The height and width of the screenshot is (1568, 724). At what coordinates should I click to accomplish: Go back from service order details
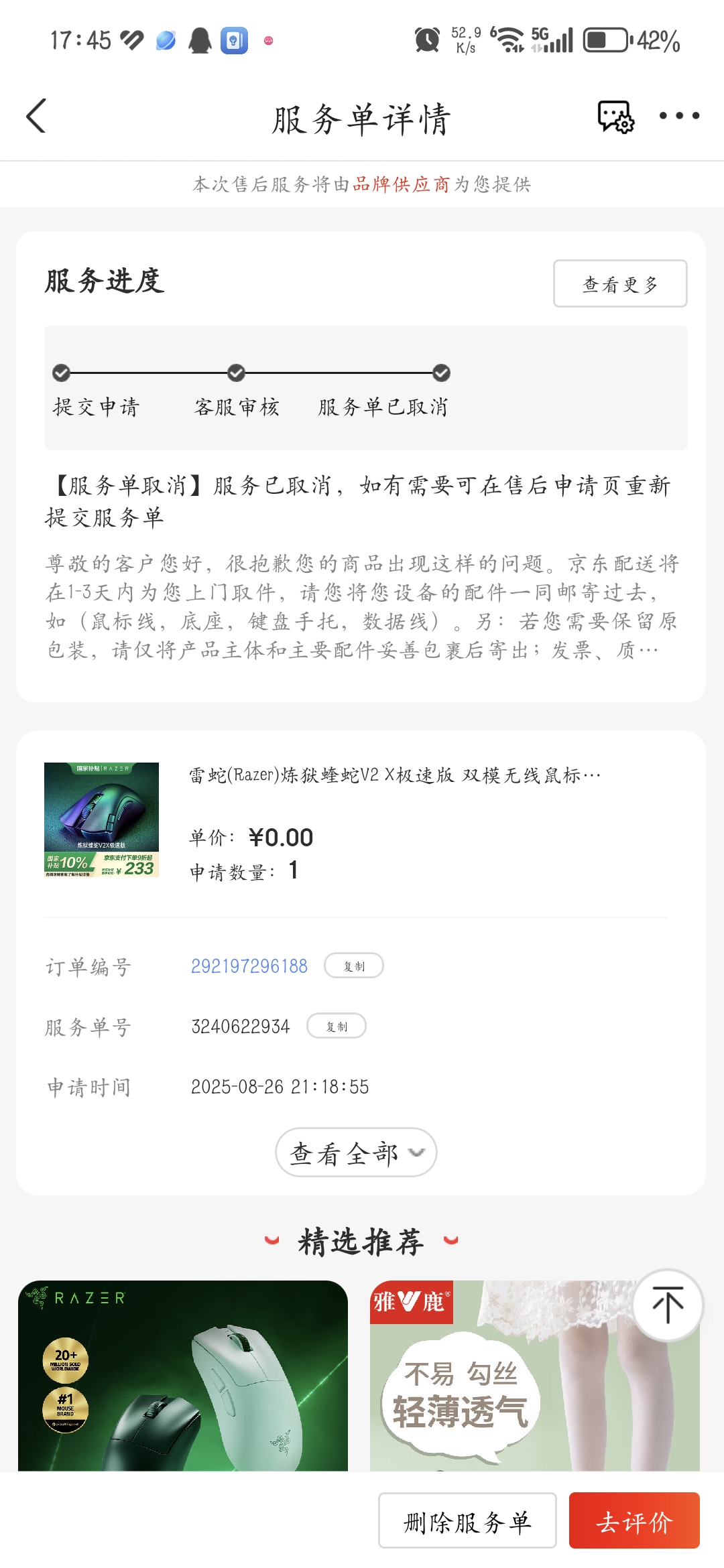(37, 117)
